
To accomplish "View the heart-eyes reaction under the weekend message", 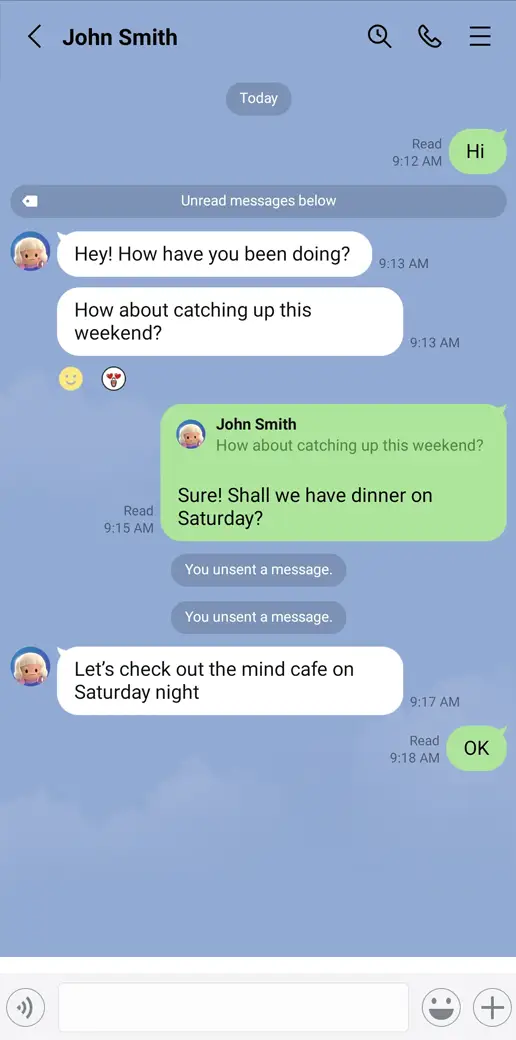I will (x=114, y=379).
